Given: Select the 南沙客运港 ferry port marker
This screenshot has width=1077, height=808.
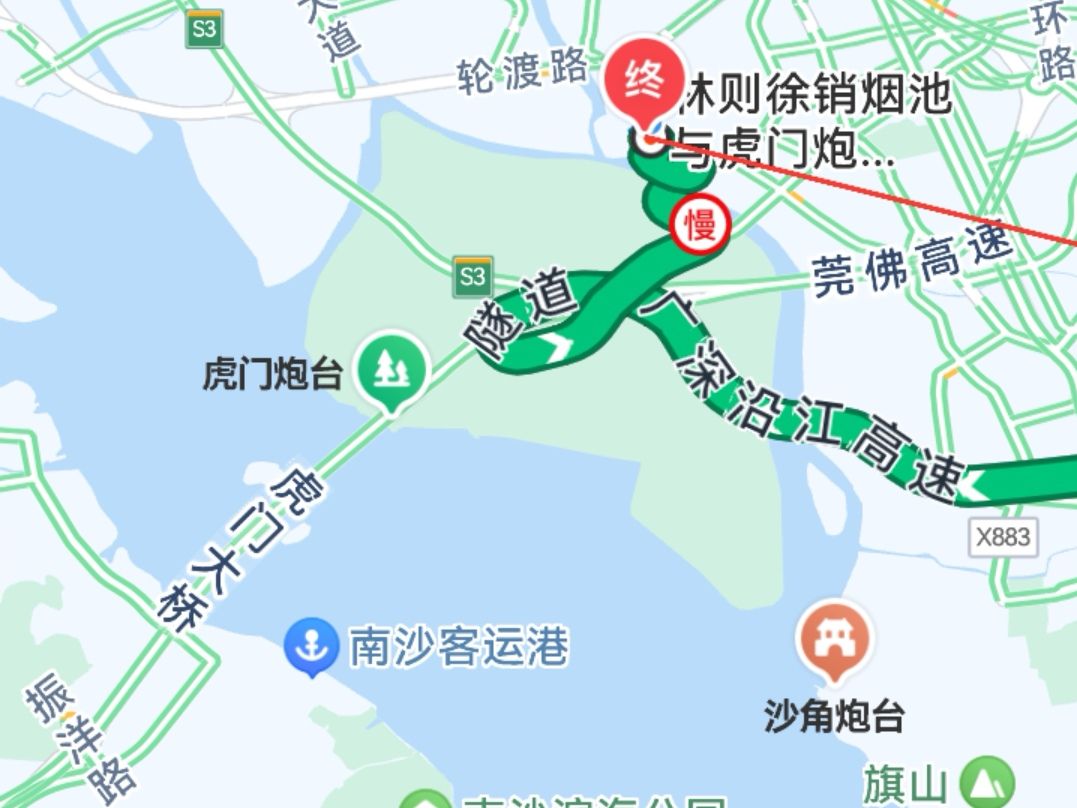Looking at the screenshot, I should click(313, 645).
